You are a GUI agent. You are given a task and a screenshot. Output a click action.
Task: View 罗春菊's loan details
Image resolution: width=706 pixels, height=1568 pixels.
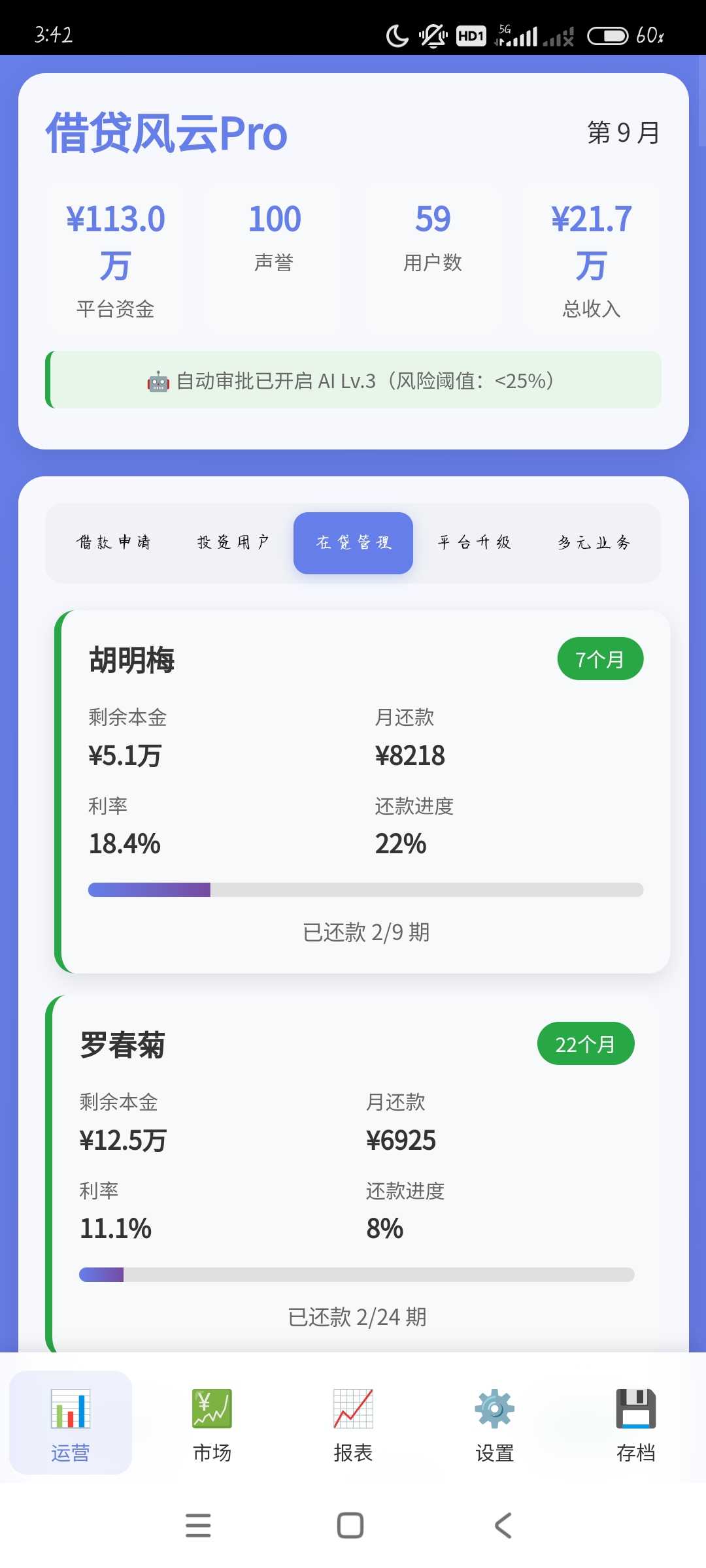click(x=356, y=1169)
